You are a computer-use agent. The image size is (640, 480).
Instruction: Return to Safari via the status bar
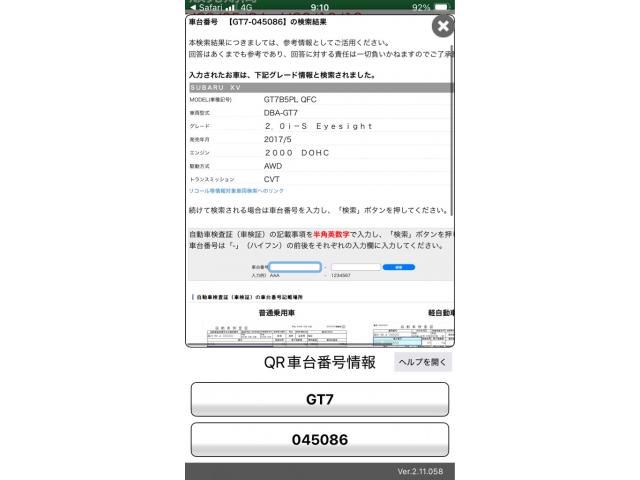tap(207, 6)
